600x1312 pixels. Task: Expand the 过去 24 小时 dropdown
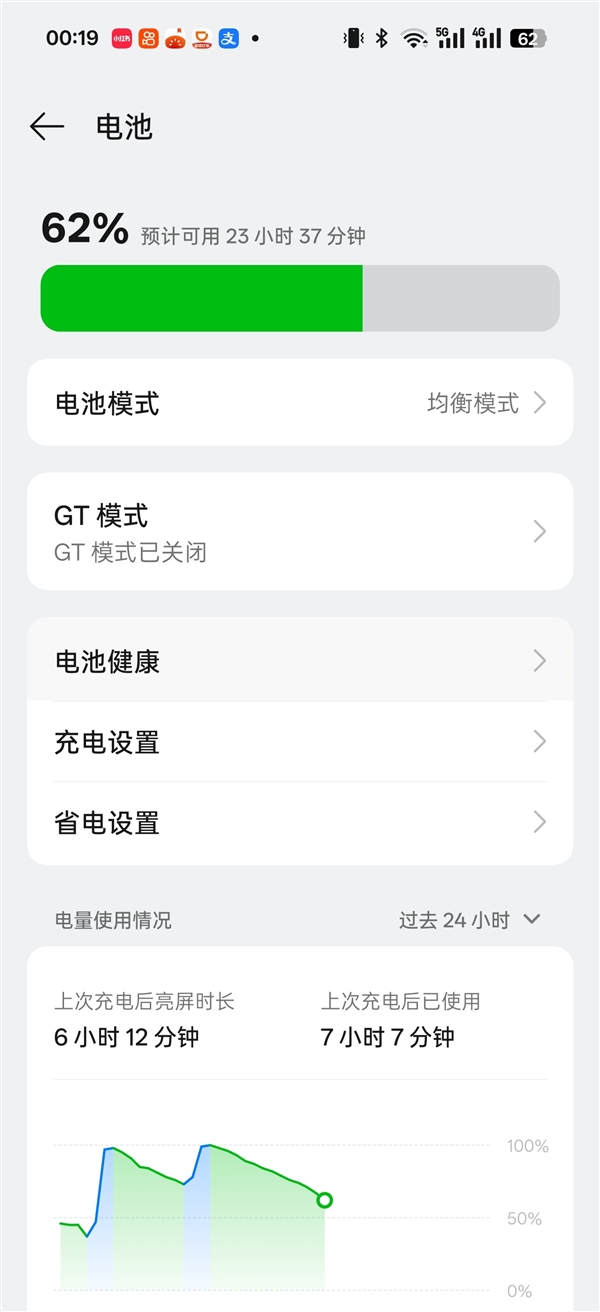(469, 920)
